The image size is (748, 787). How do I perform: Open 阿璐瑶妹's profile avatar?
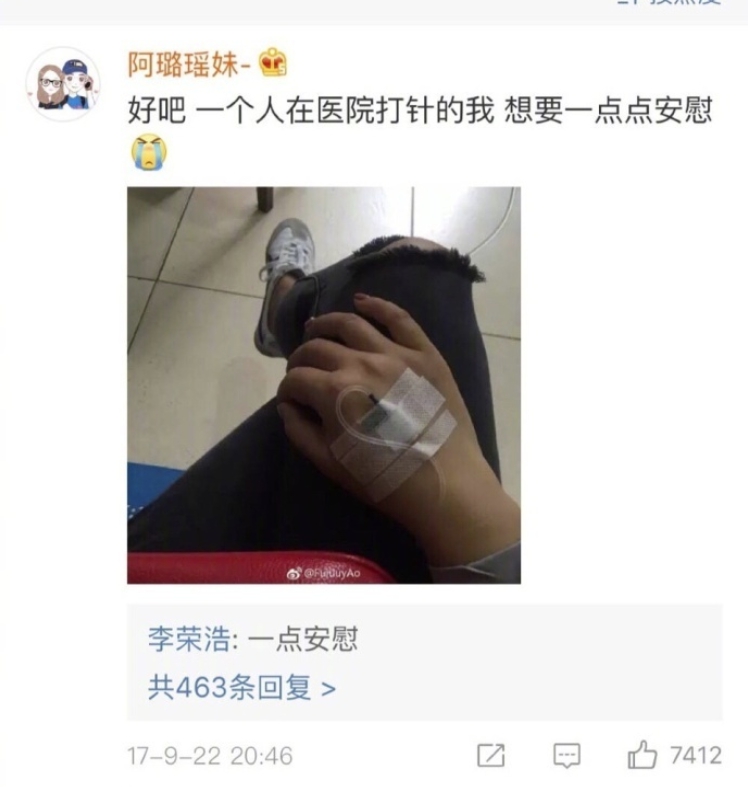63,84
